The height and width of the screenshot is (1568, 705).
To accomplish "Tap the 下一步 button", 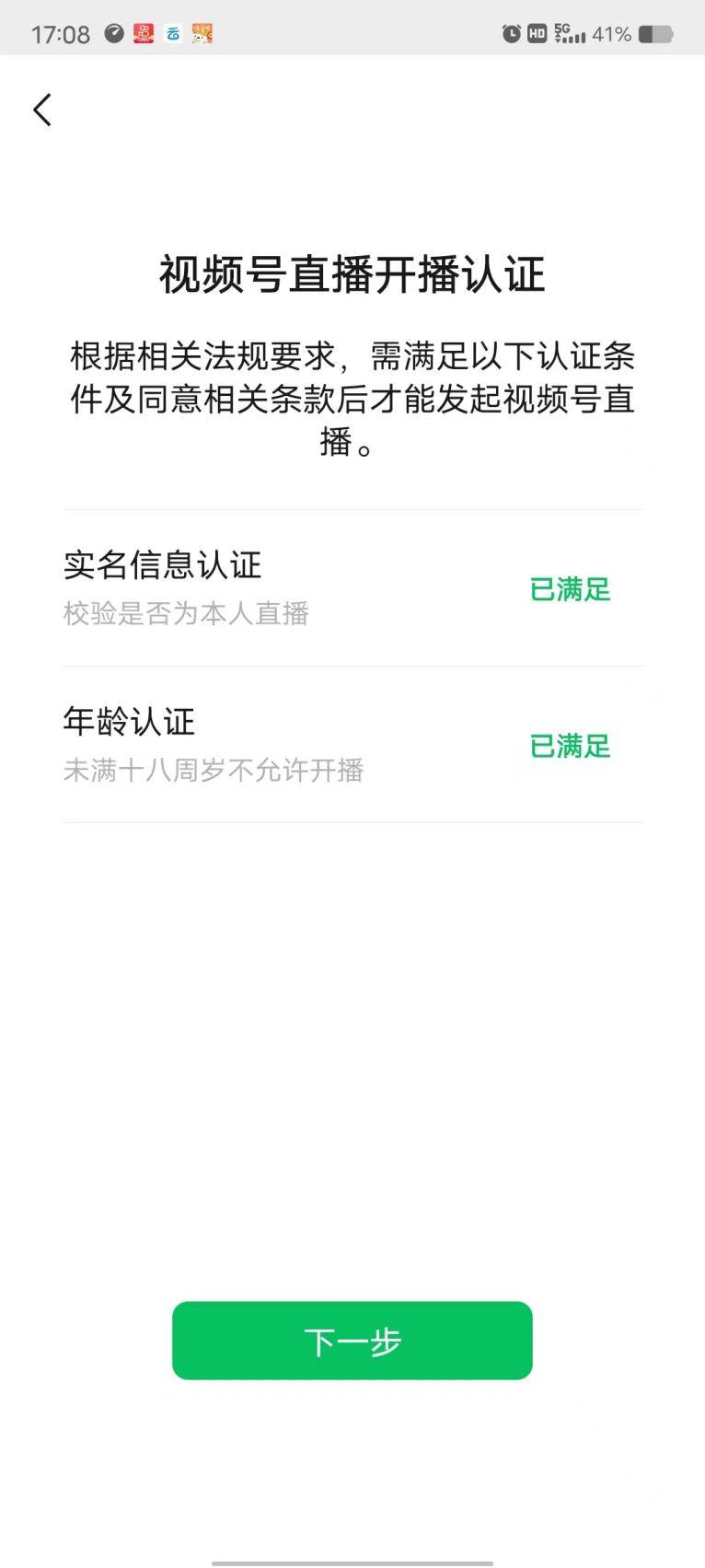I will pyautogui.click(x=352, y=1340).
